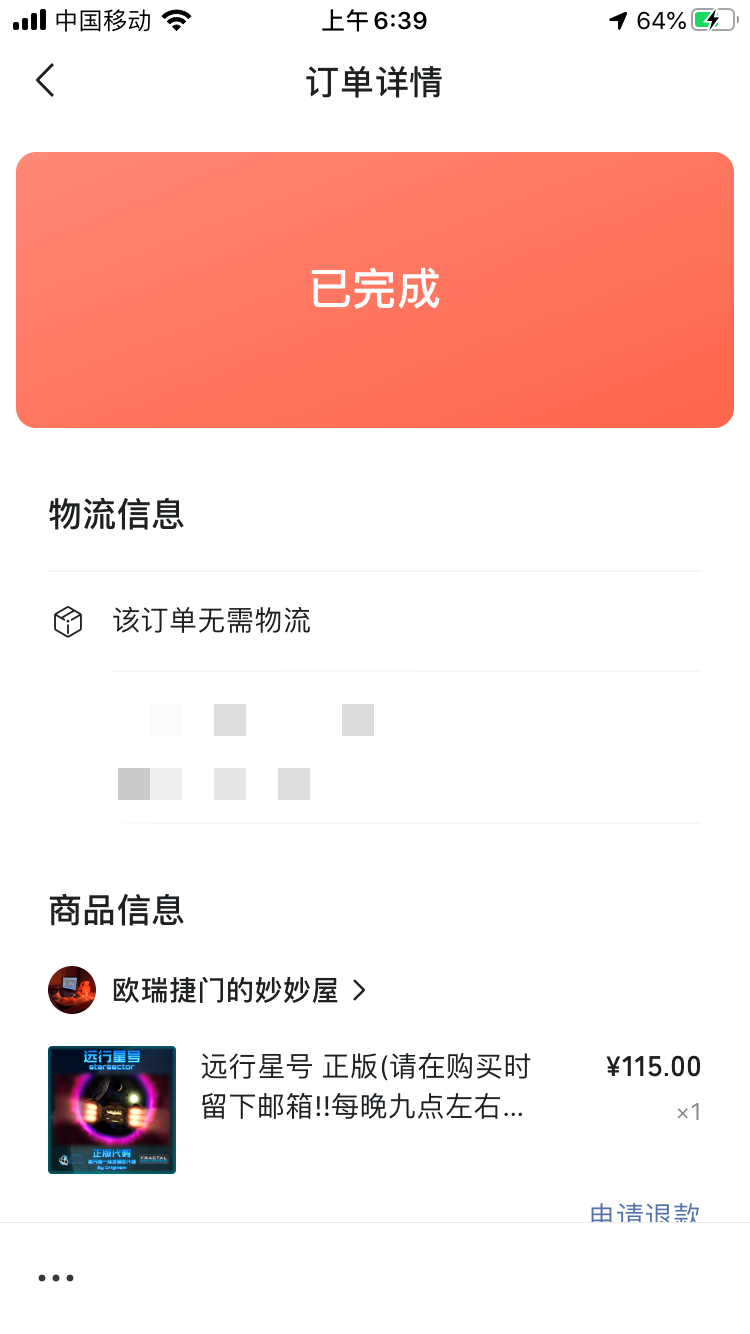The image size is (750, 1334).
Task: Open the 远行星号 product thumbnail
Action: click(x=111, y=1109)
